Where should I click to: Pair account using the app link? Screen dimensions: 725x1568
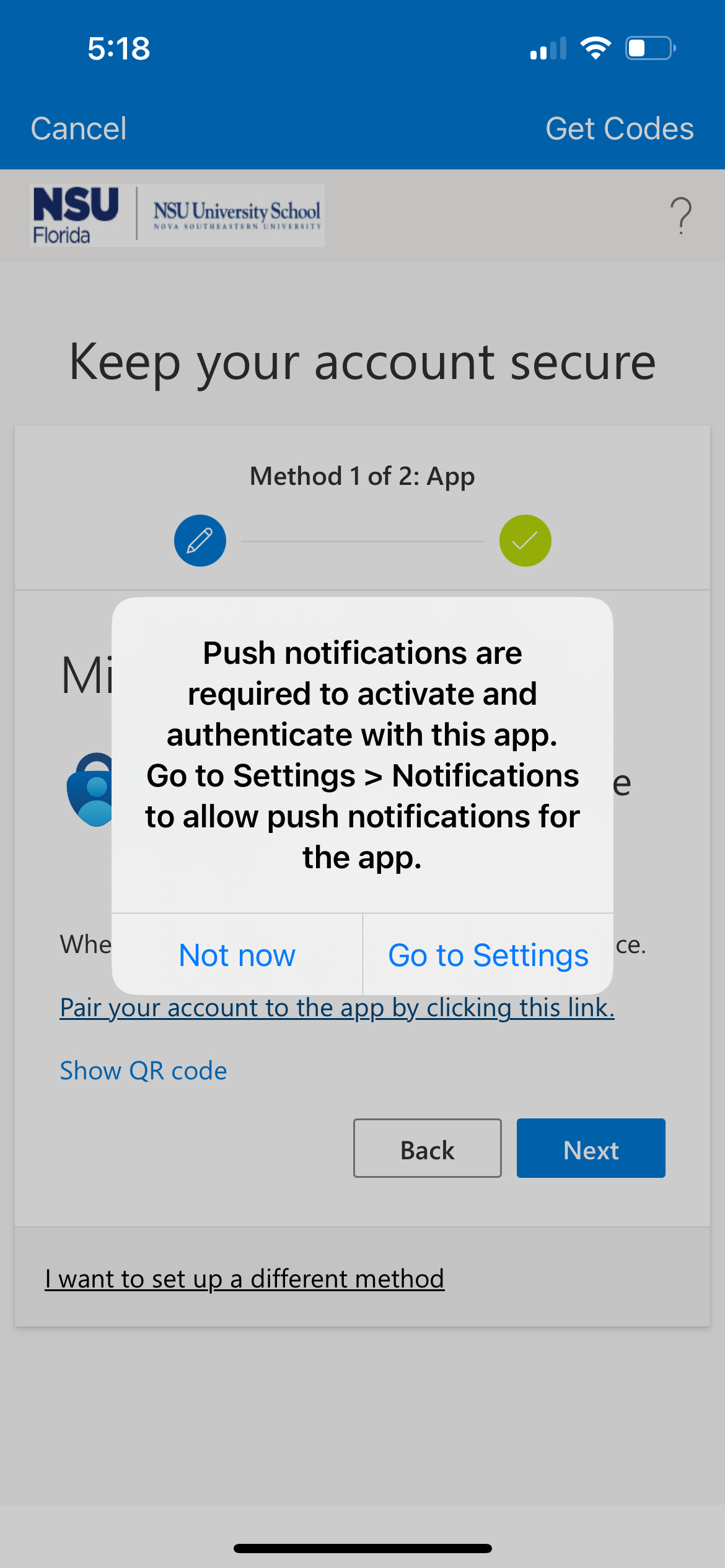pos(337,1008)
